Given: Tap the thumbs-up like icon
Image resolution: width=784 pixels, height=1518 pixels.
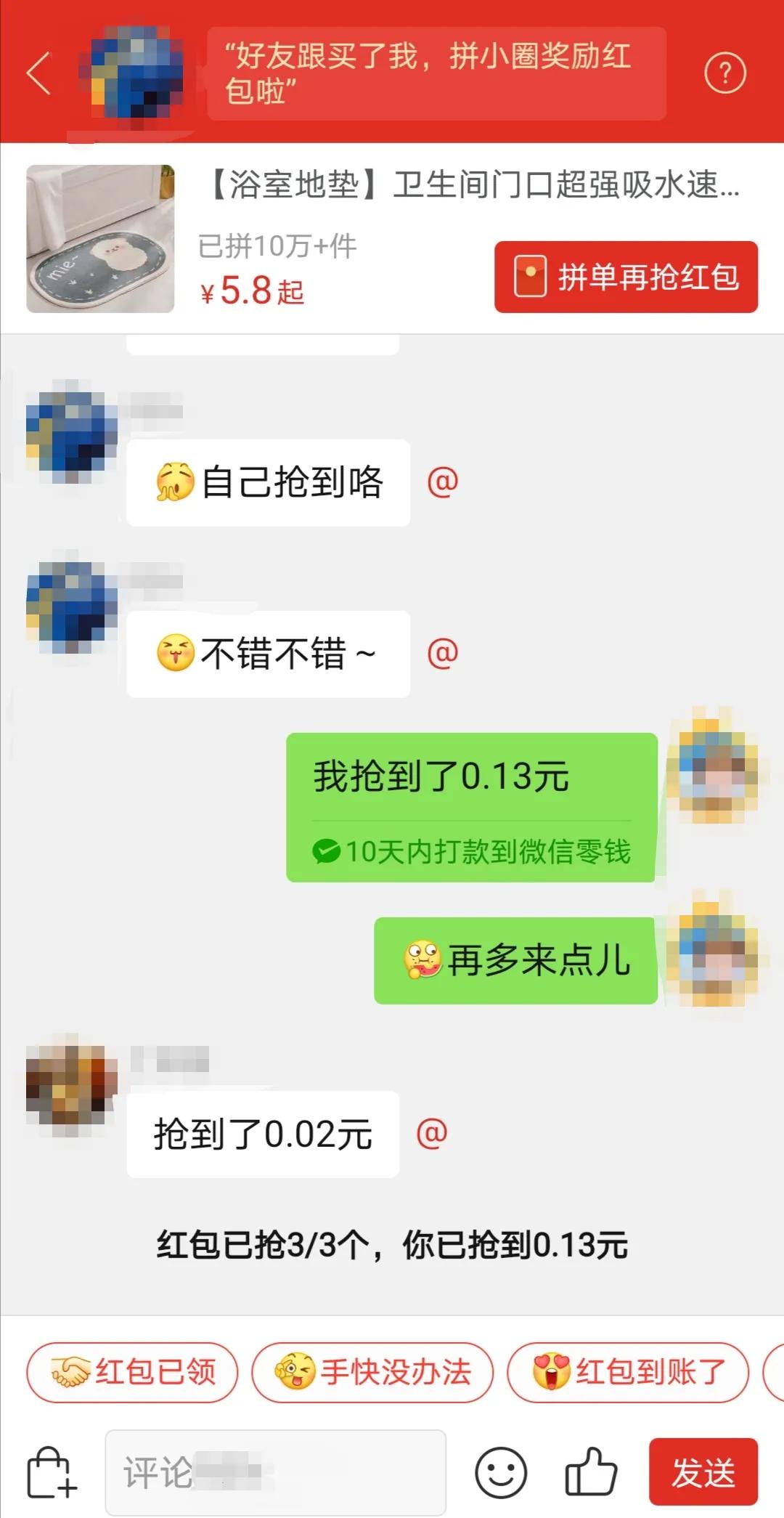Looking at the screenshot, I should point(591,1472).
